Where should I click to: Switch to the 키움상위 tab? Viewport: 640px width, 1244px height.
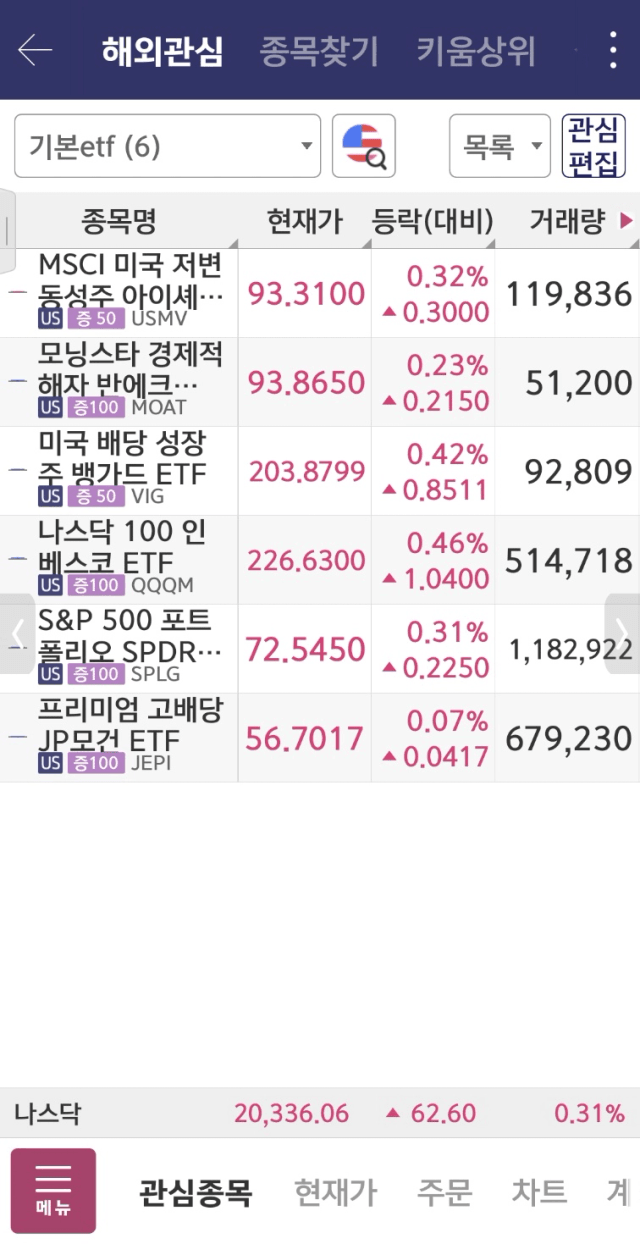[476, 51]
